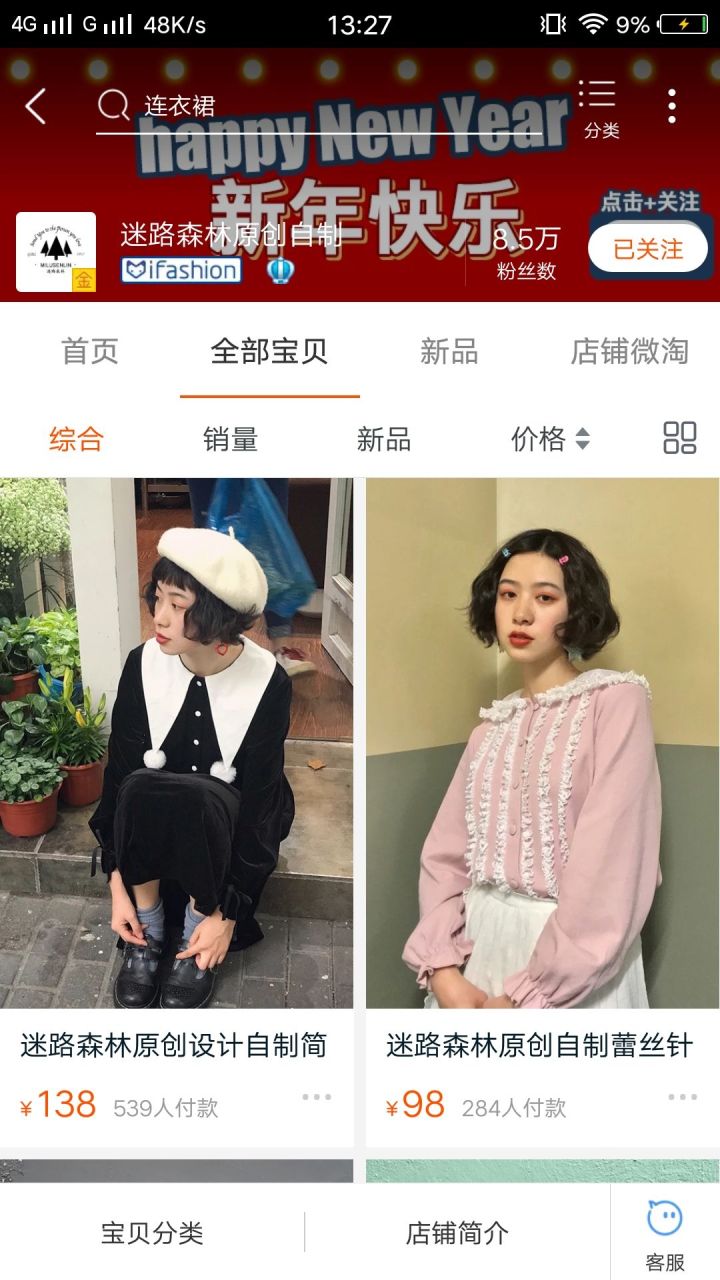The width and height of the screenshot is (720, 1280).
Task: Switch to the 首页 tab
Action: (90, 351)
